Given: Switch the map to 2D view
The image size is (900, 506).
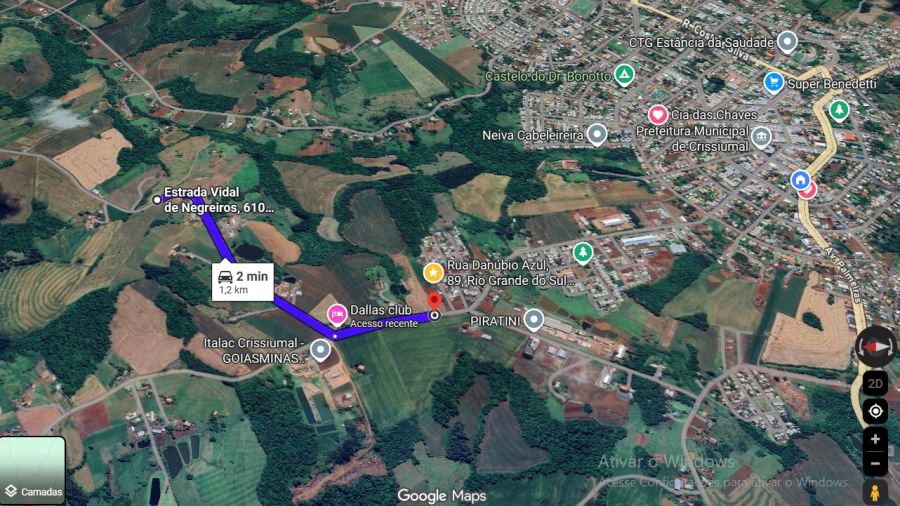Looking at the screenshot, I should (876, 384).
